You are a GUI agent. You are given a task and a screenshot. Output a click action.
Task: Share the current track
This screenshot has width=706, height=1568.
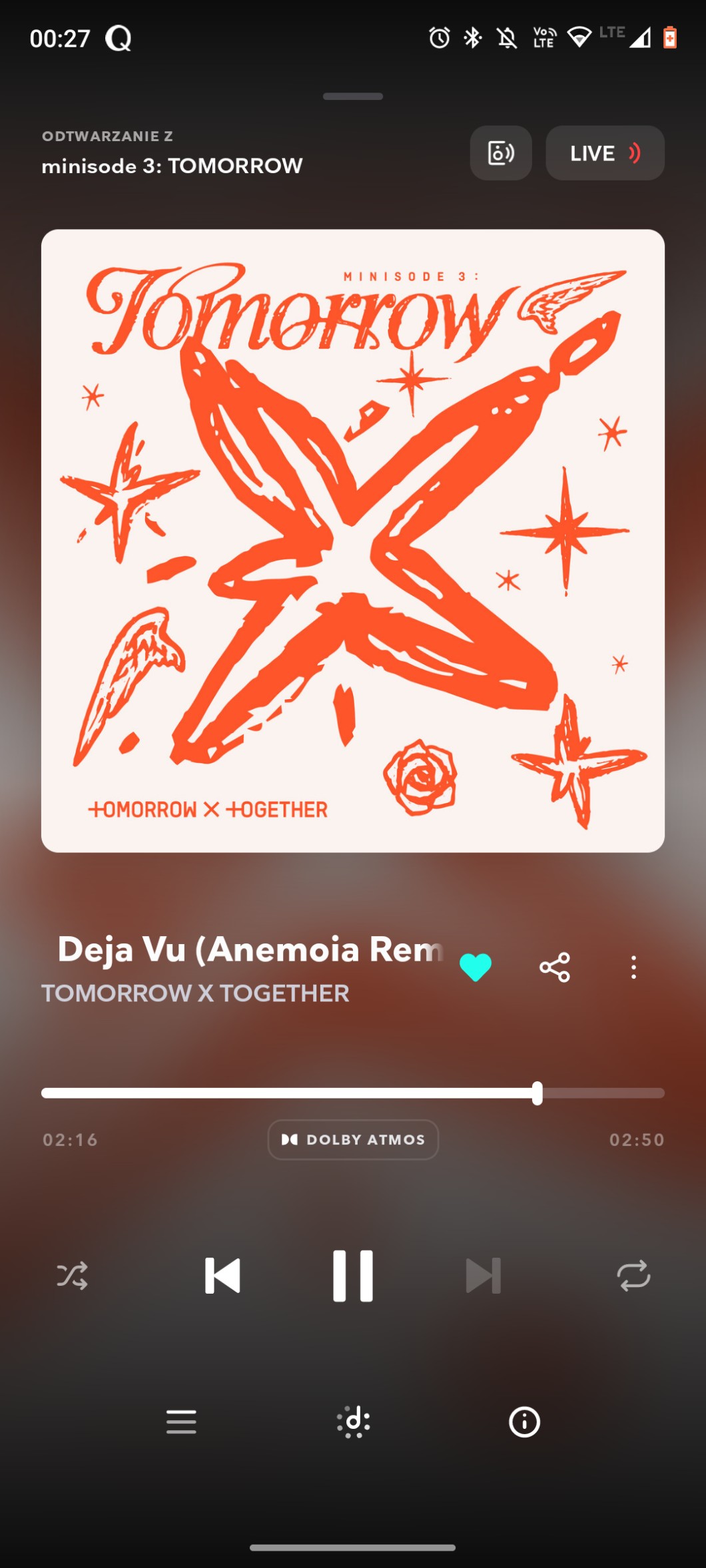(554, 967)
